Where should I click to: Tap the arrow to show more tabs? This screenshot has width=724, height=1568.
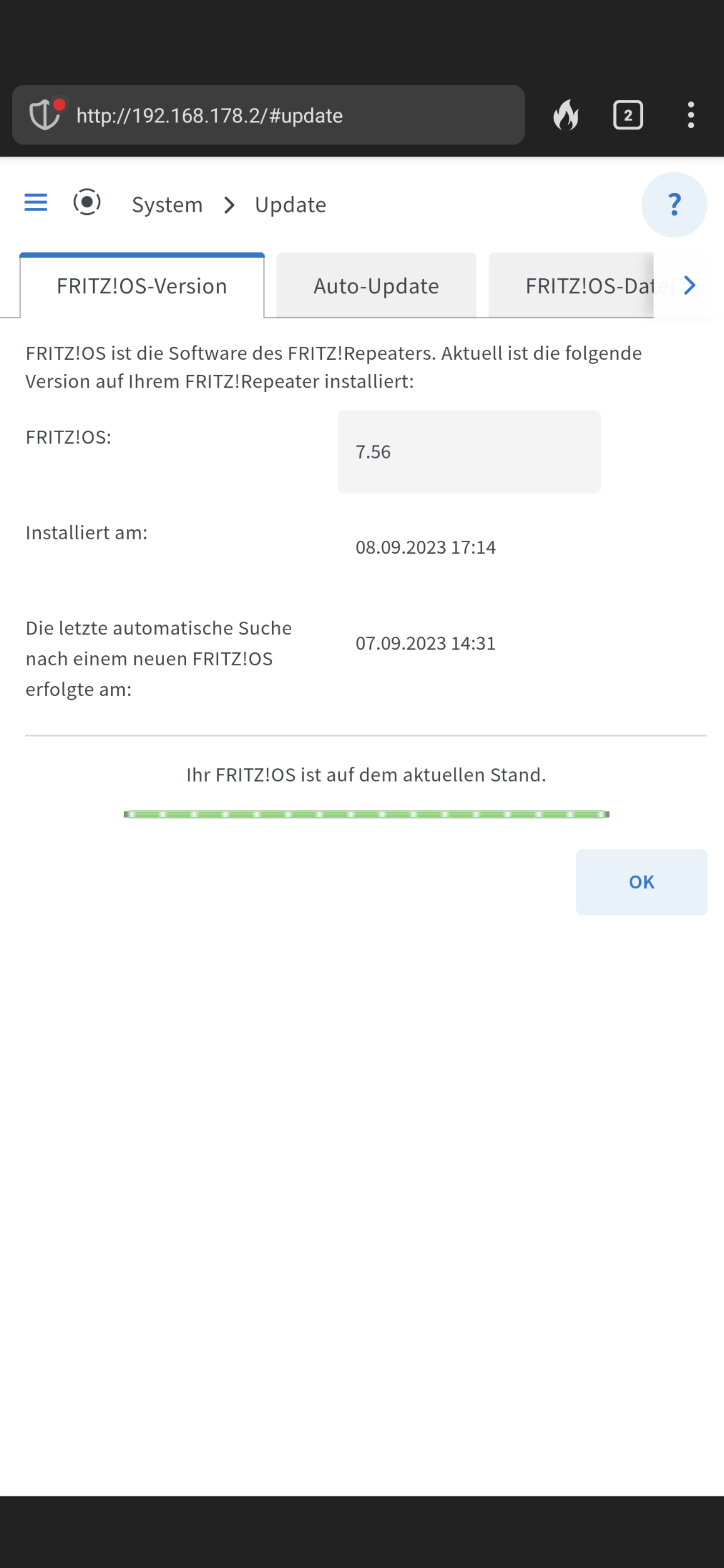(689, 286)
